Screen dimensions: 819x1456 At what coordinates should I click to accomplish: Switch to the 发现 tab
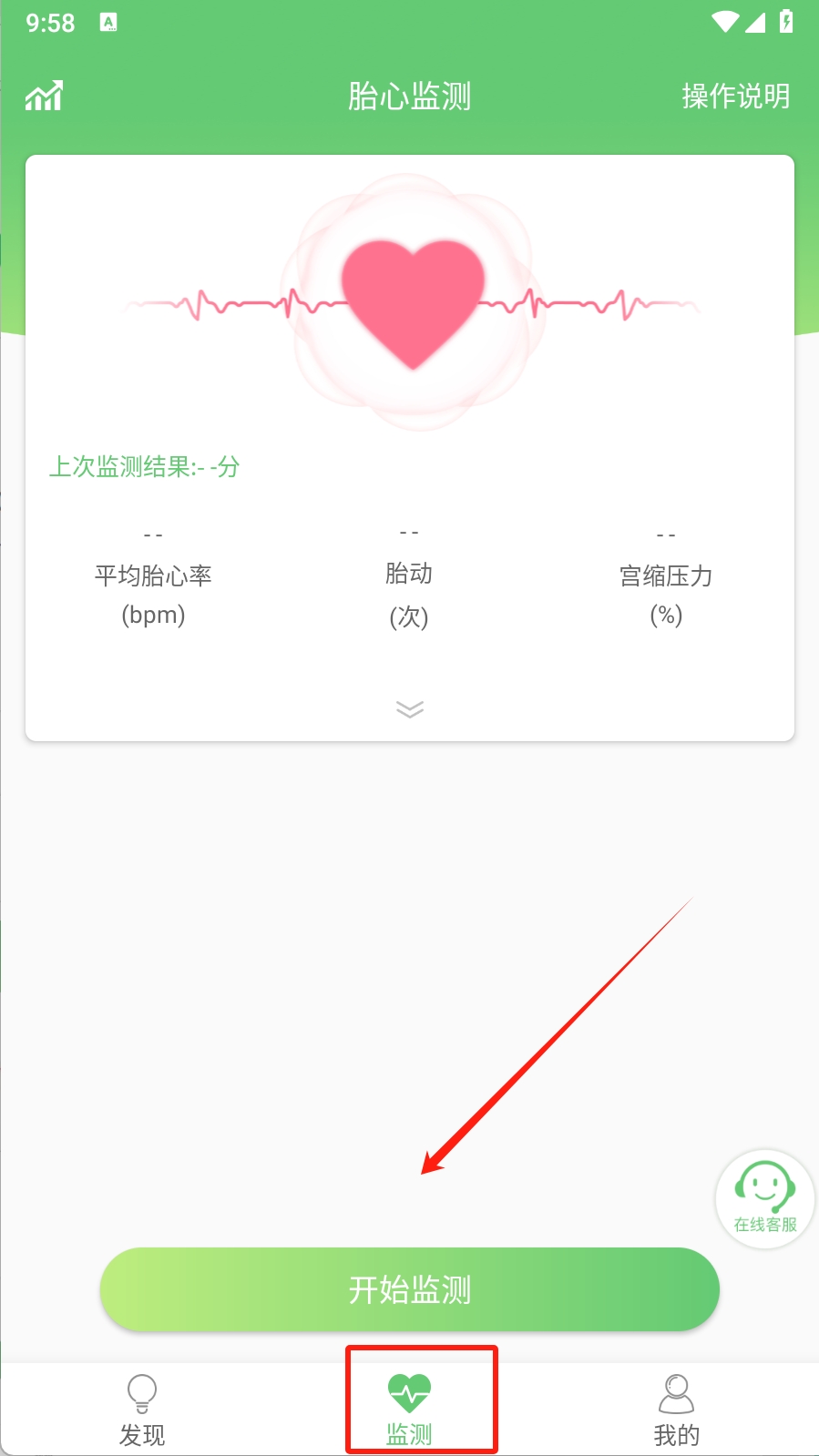142,1410
